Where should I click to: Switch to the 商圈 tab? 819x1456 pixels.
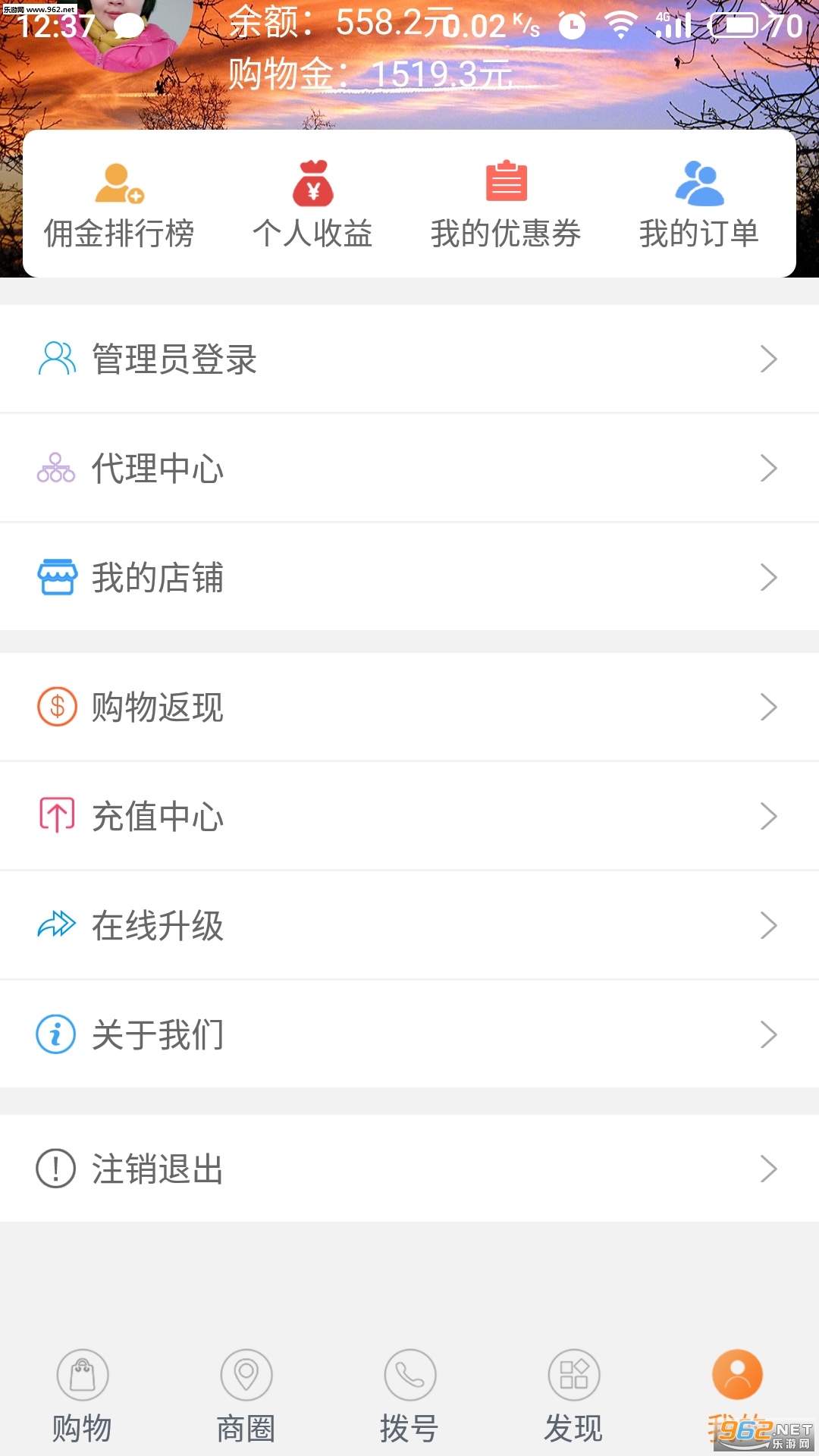pyautogui.click(x=246, y=1395)
